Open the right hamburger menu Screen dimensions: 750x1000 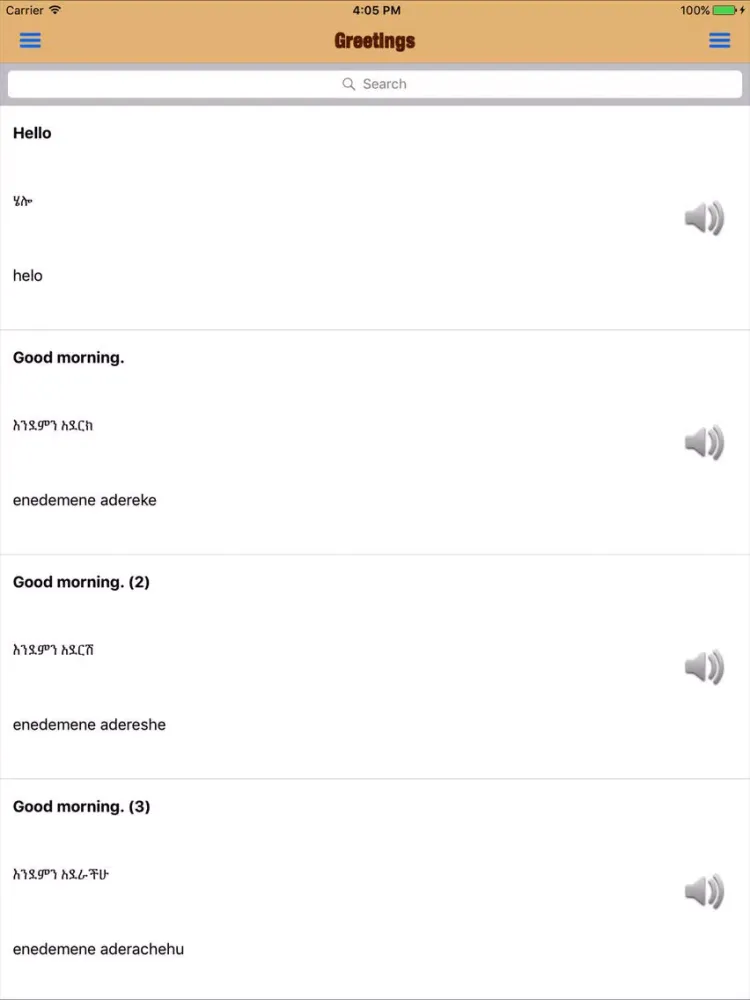click(719, 41)
